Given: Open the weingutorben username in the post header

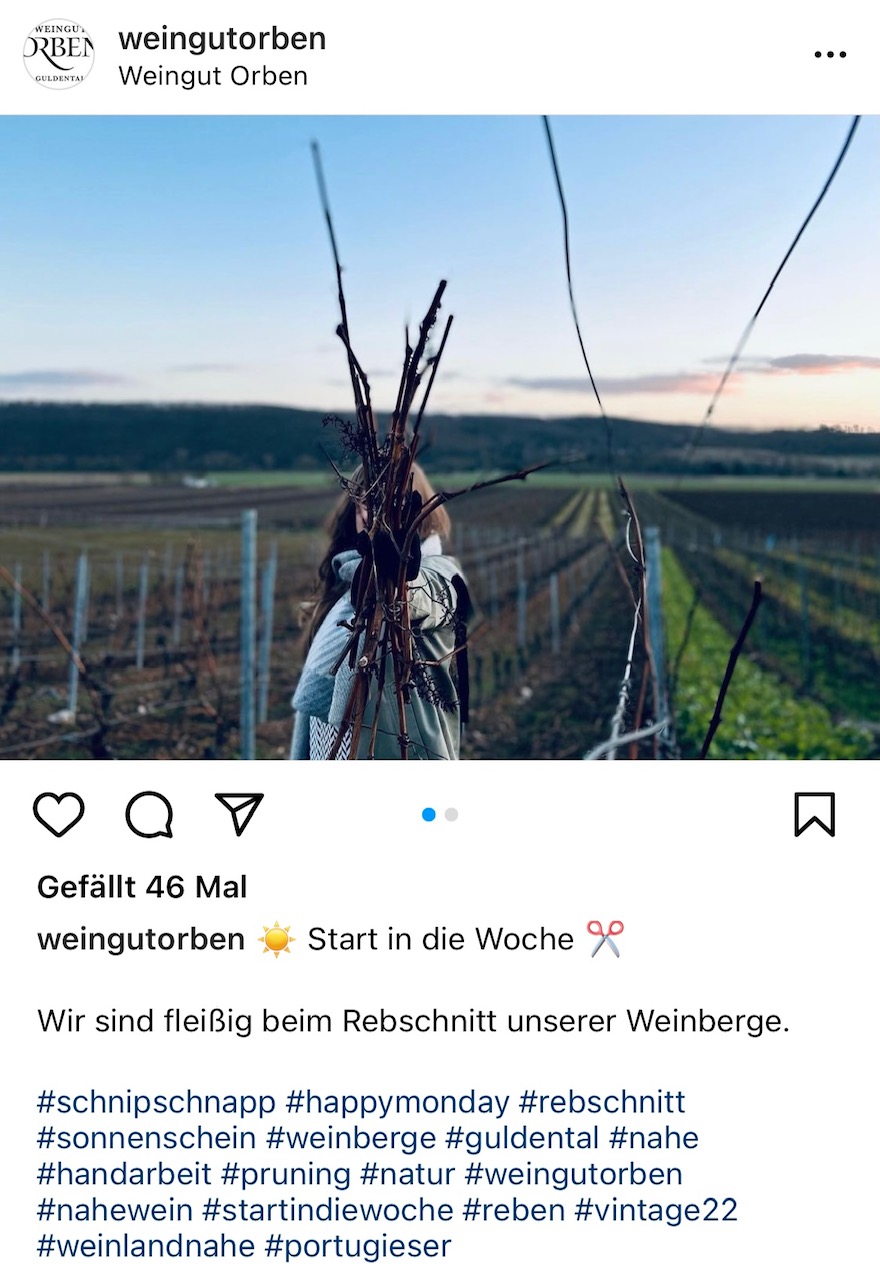Looking at the screenshot, I should [x=222, y=39].
